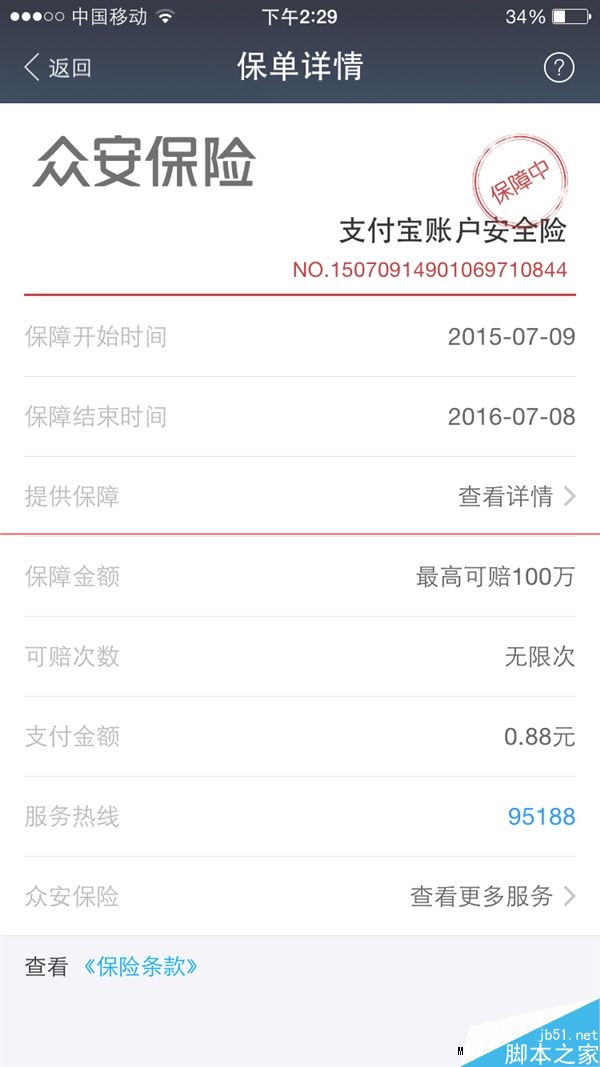Tap the 返回 back button
The width and height of the screenshot is (600, 1067).
tap(58, 68)
